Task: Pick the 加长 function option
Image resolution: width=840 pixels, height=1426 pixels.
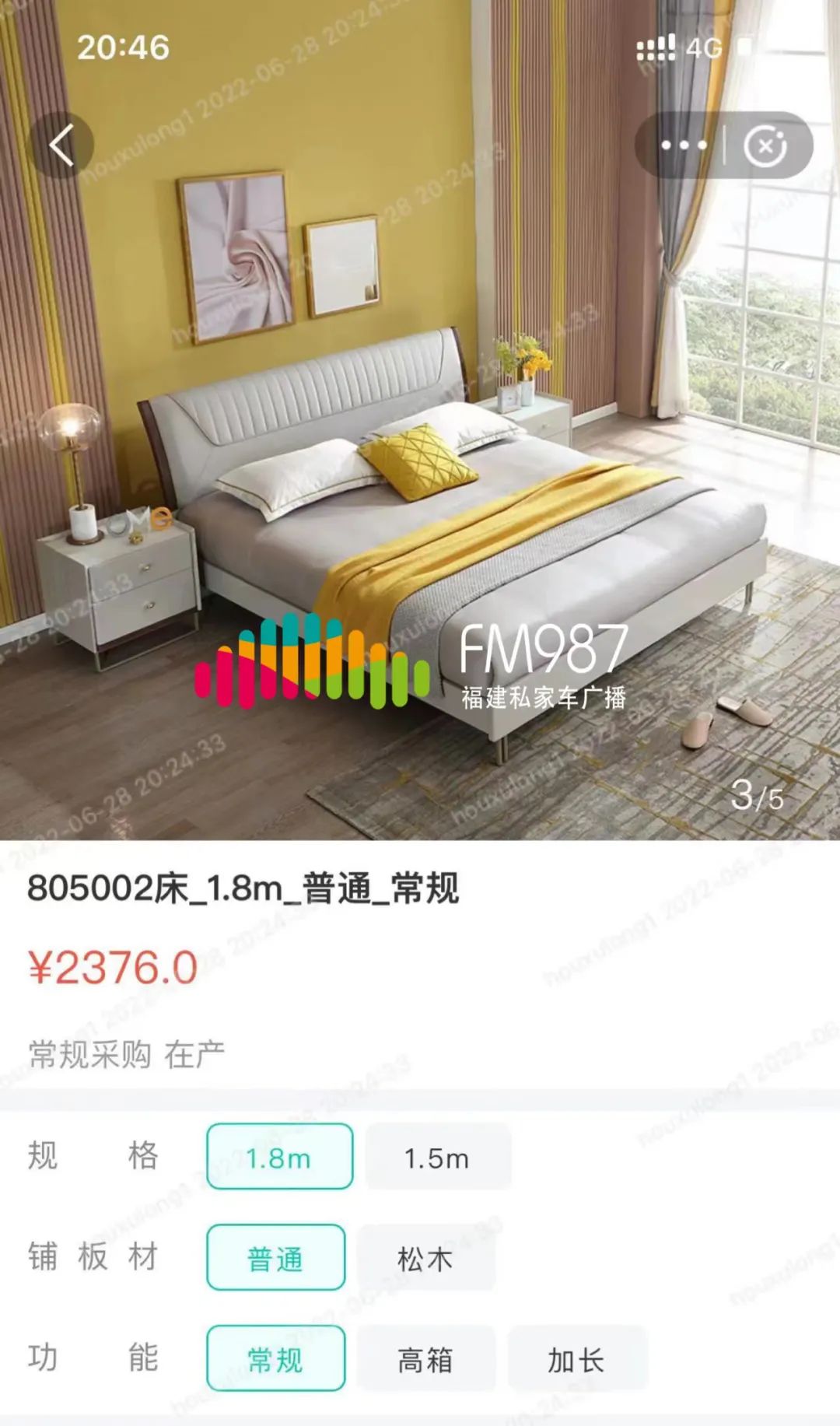Action: (576, 1359)
